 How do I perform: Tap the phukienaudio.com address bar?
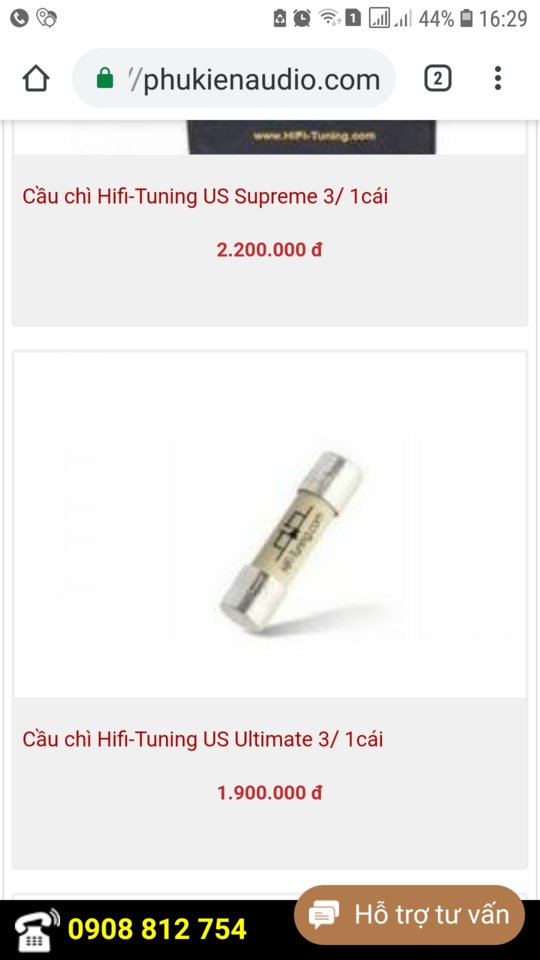tap(234, 78)
